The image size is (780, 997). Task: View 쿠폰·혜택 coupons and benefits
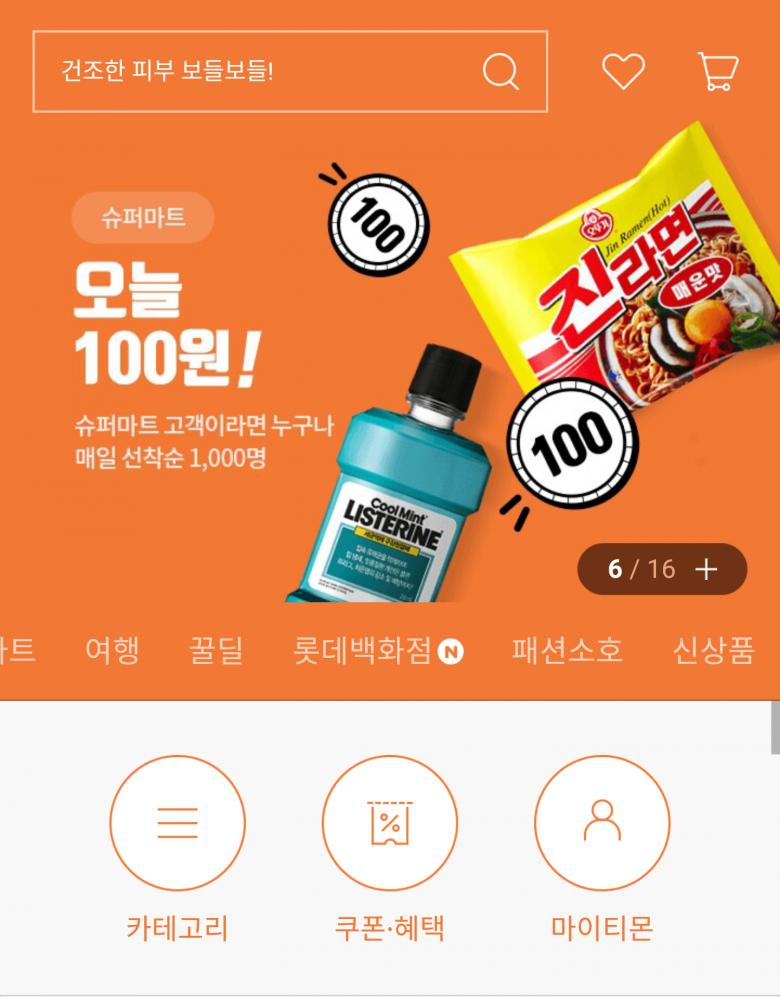389,823
